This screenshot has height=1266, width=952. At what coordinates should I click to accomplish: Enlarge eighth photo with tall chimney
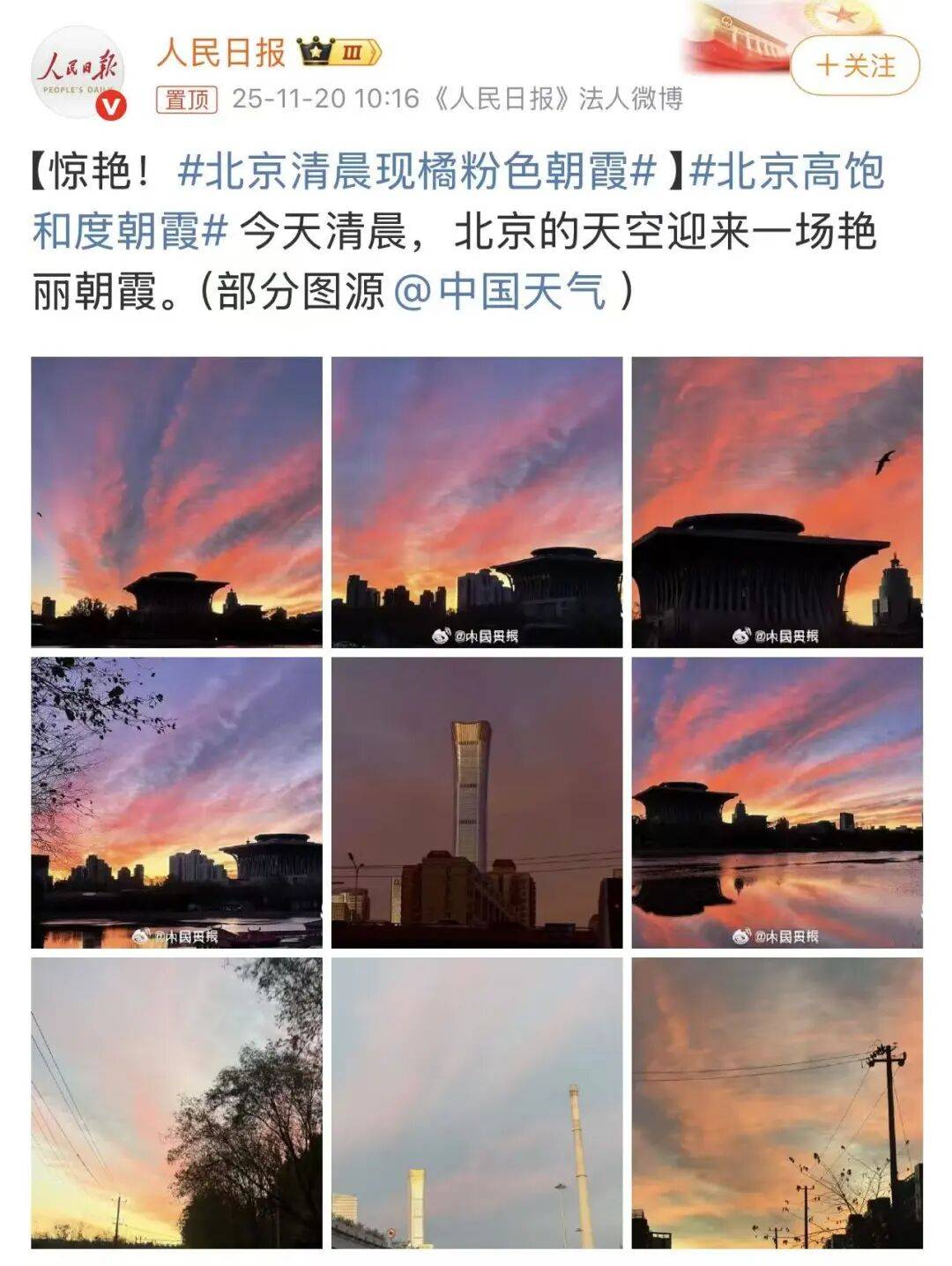(x=477, y=1103)
